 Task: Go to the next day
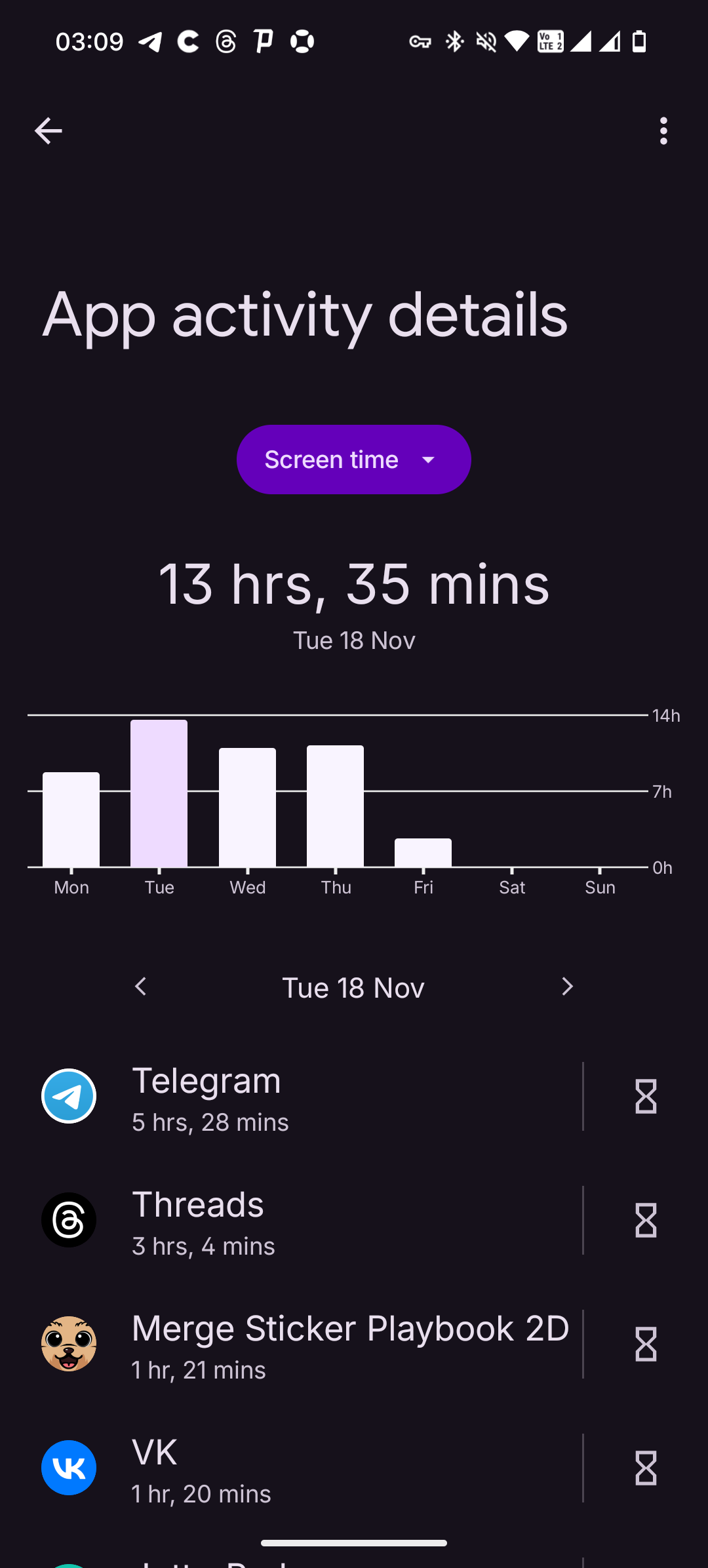click(x=567, y=987)
